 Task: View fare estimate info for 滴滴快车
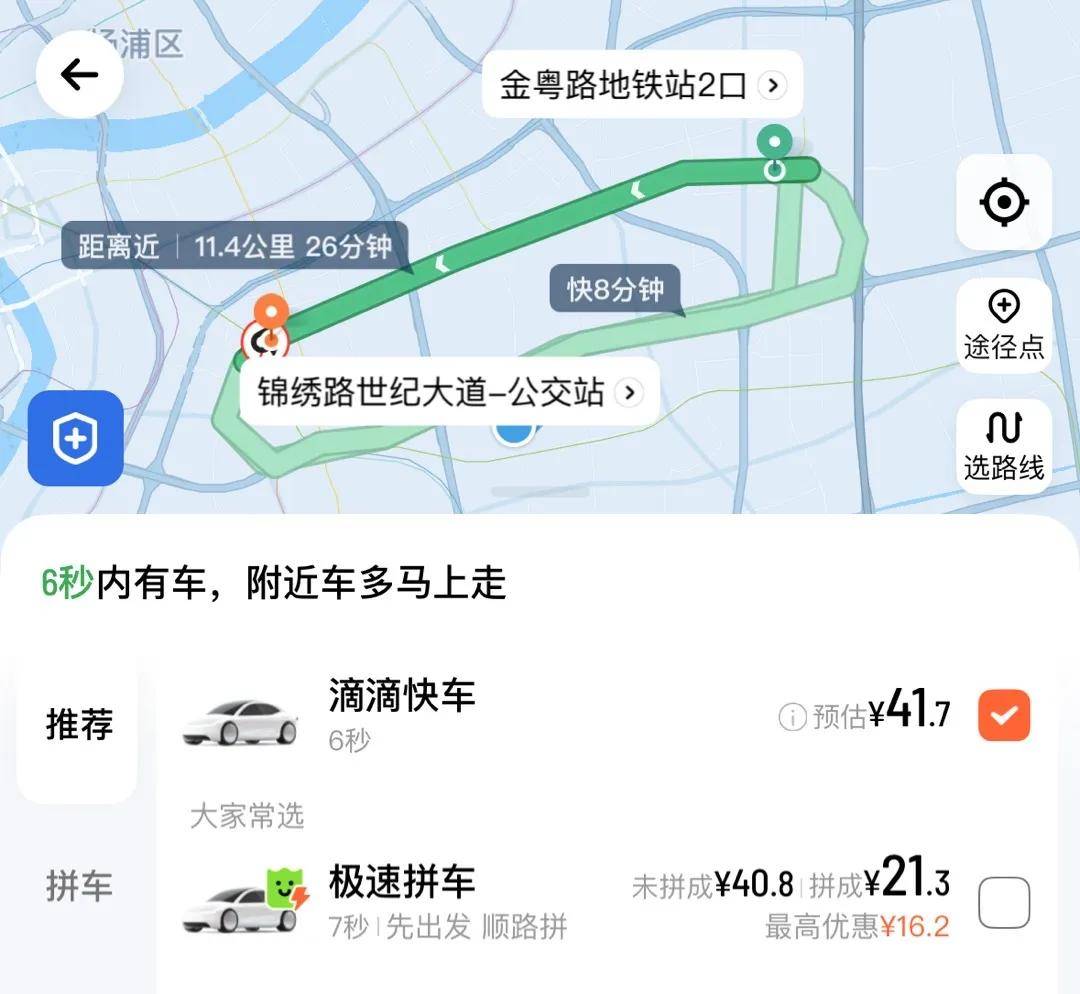coord(792,716)
